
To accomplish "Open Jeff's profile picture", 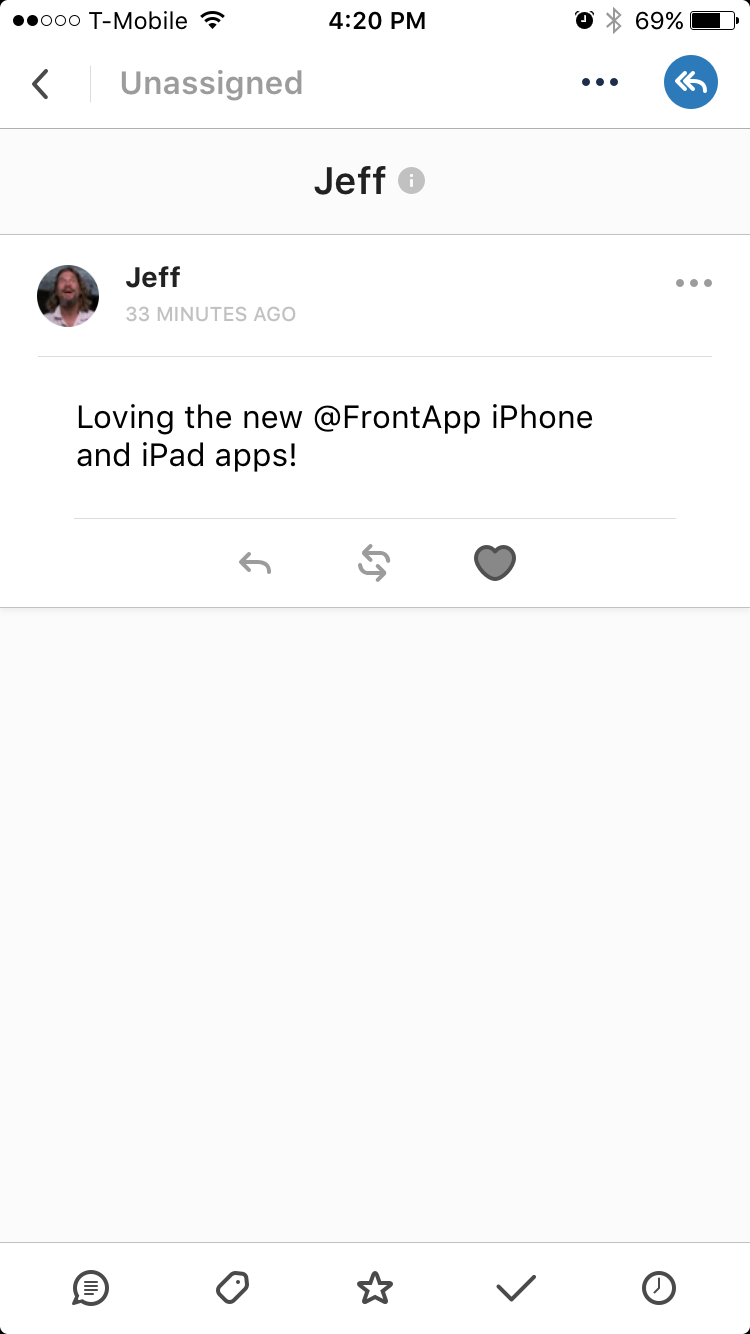I will [x=68, y=296].
